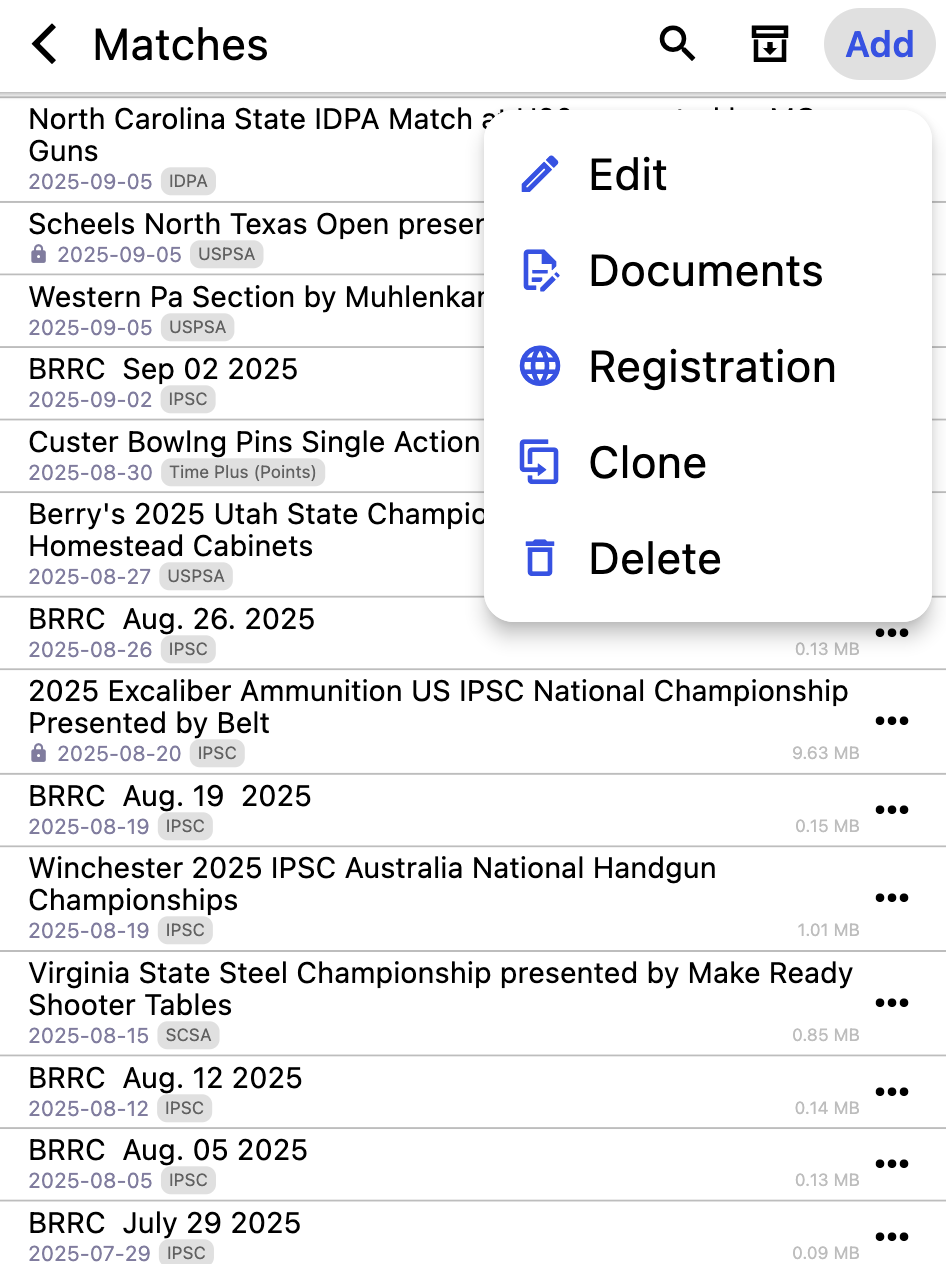Open the BRRC Sep 02 2025 match
The image size is (946, 1264).
[164, 370]
